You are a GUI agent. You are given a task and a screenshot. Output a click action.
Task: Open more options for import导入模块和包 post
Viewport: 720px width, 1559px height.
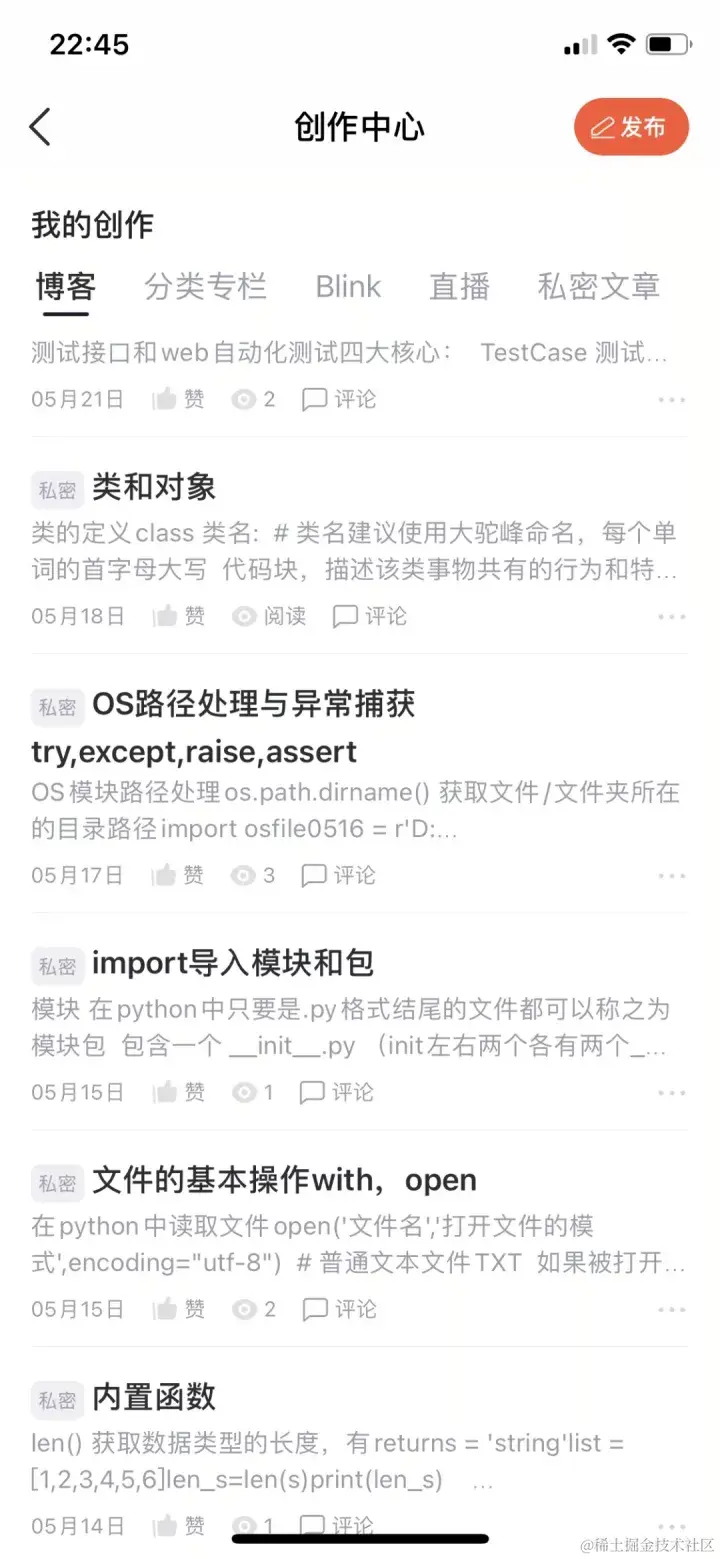(x=672, y=1093)
